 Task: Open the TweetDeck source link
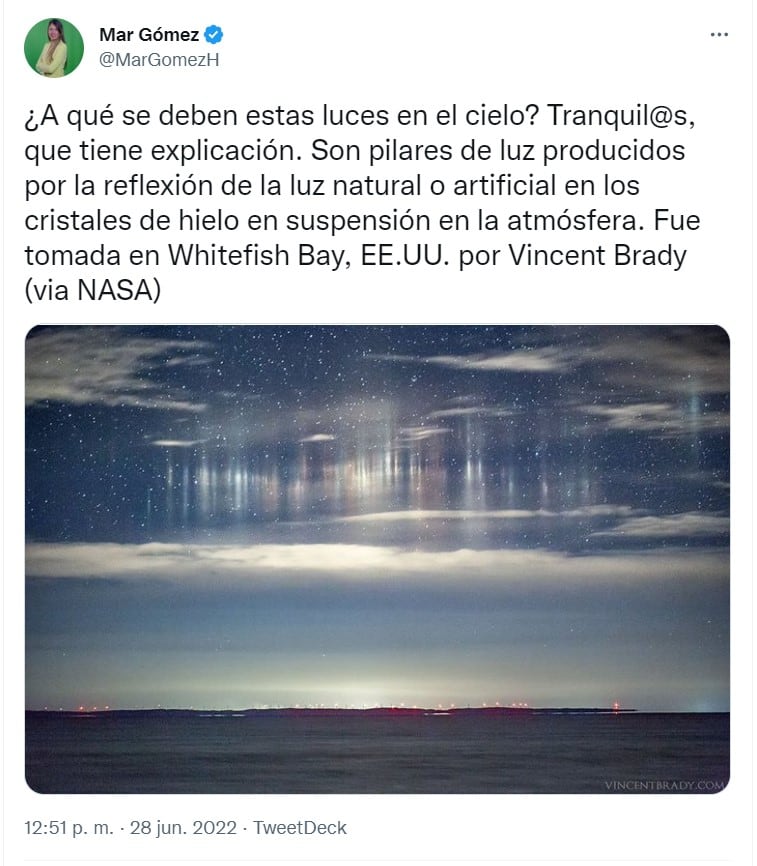coord(299,828)
